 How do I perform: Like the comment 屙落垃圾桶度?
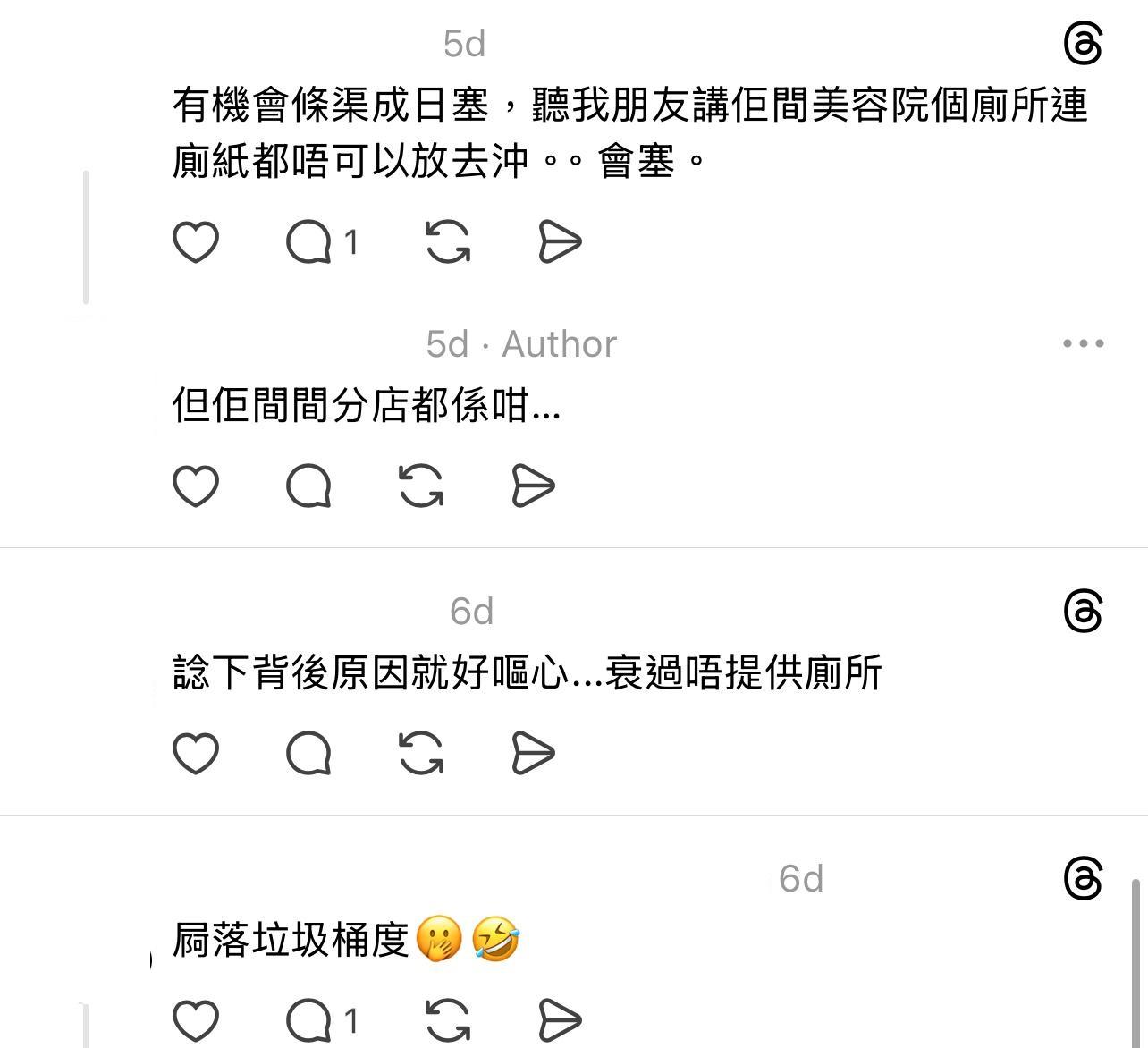pos(195,1020)
